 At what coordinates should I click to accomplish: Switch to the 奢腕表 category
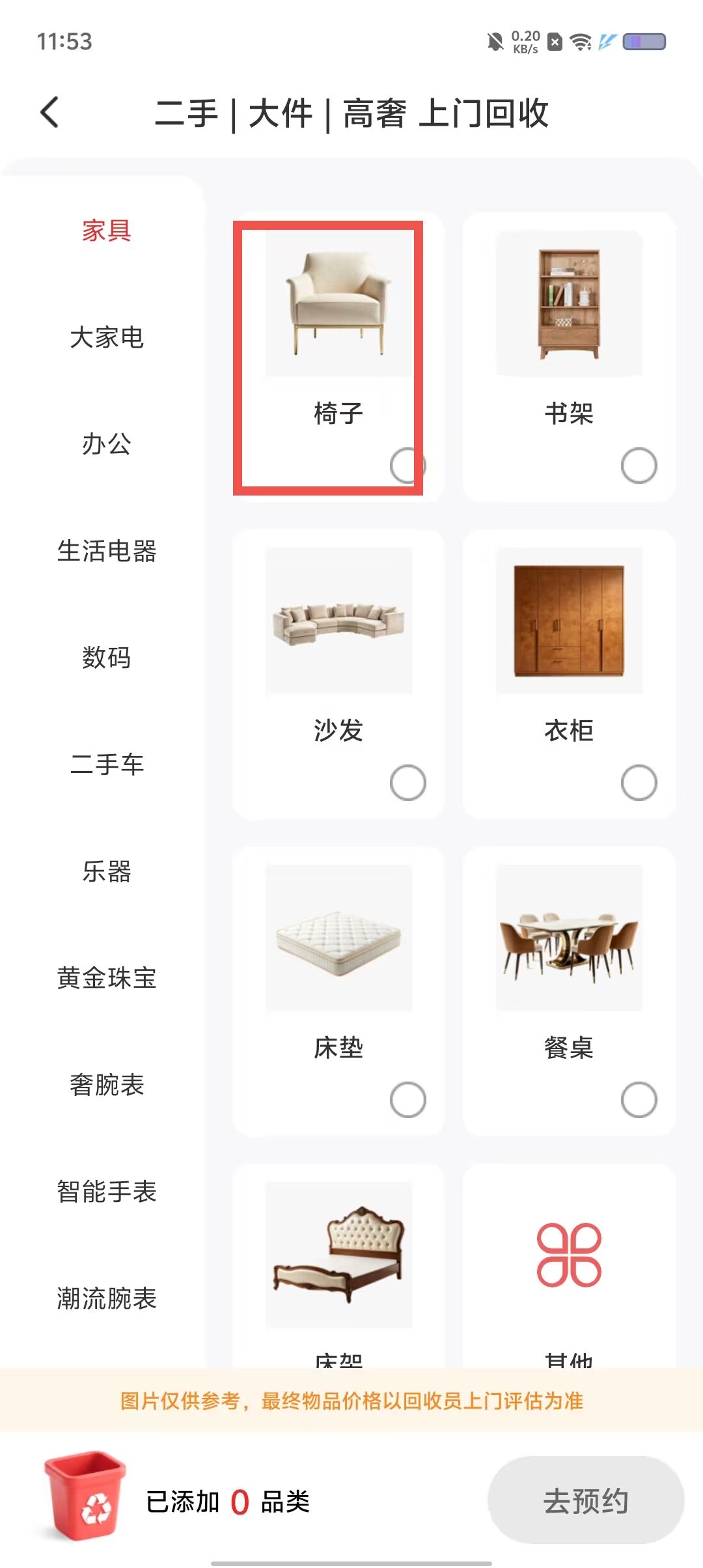[x=106, y=1085]
